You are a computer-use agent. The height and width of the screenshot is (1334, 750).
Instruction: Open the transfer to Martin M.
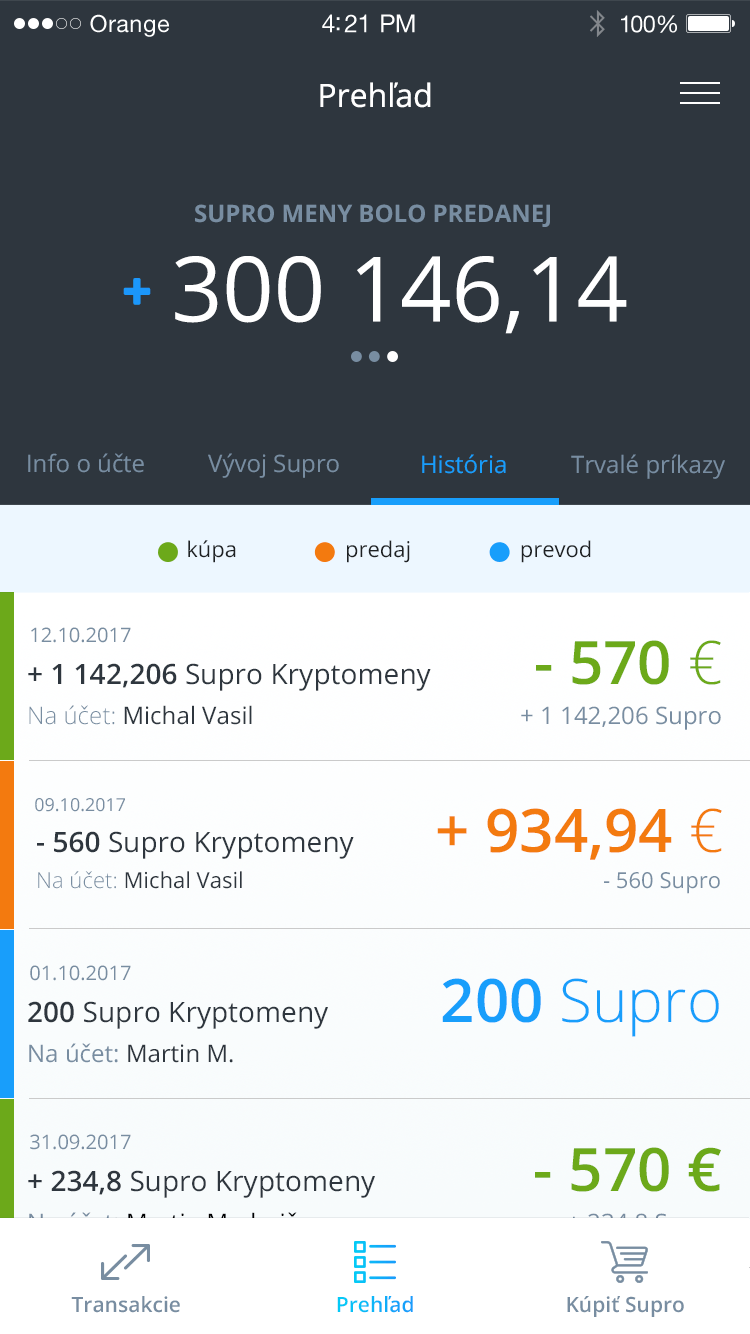click(x=375, y=1014)
